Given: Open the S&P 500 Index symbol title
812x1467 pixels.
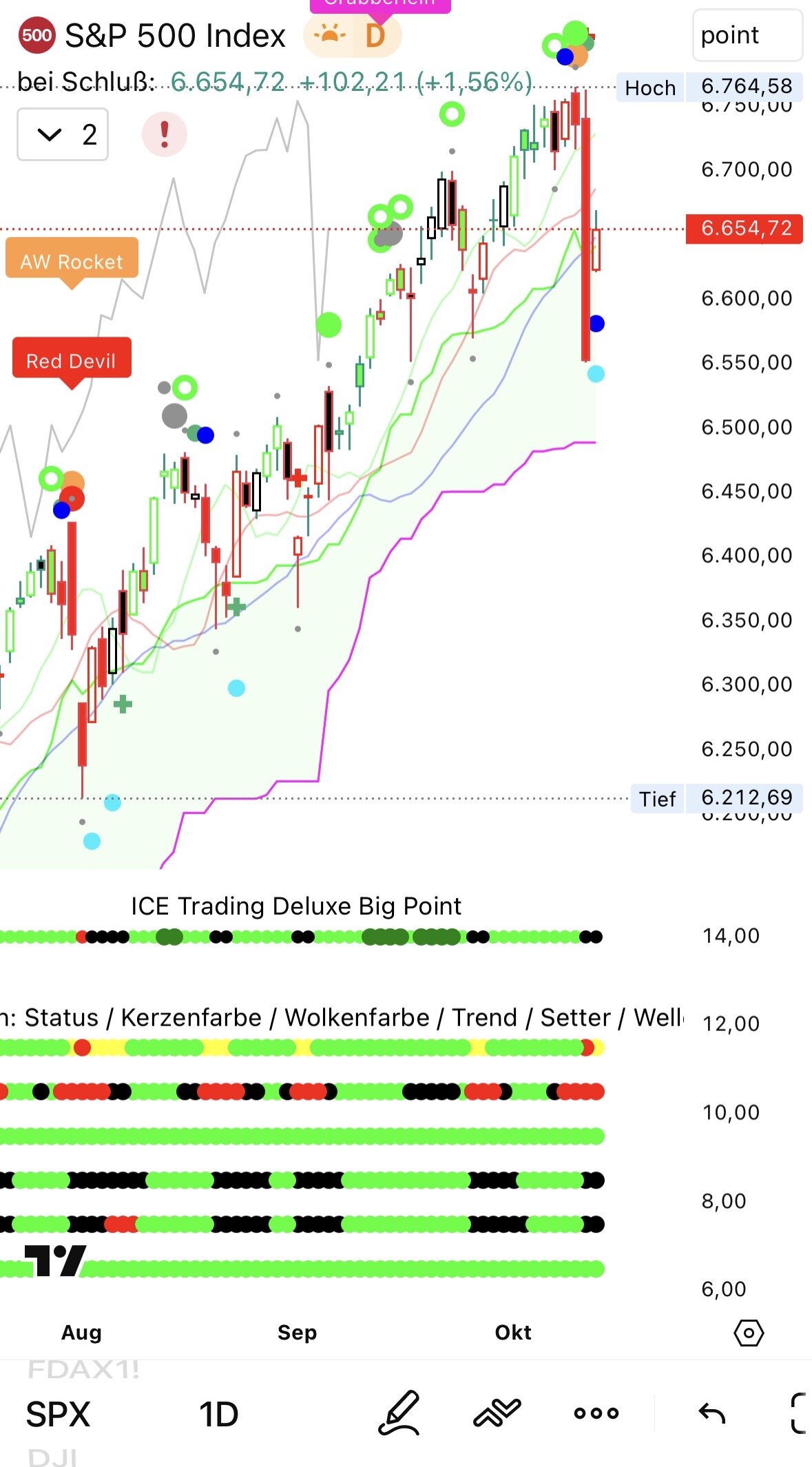Looking at the screenshot, I should 175,36.
